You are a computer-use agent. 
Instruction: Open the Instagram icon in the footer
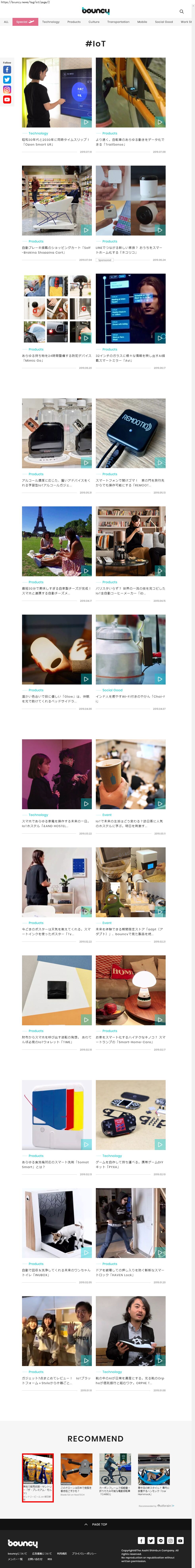(170, 1540)
